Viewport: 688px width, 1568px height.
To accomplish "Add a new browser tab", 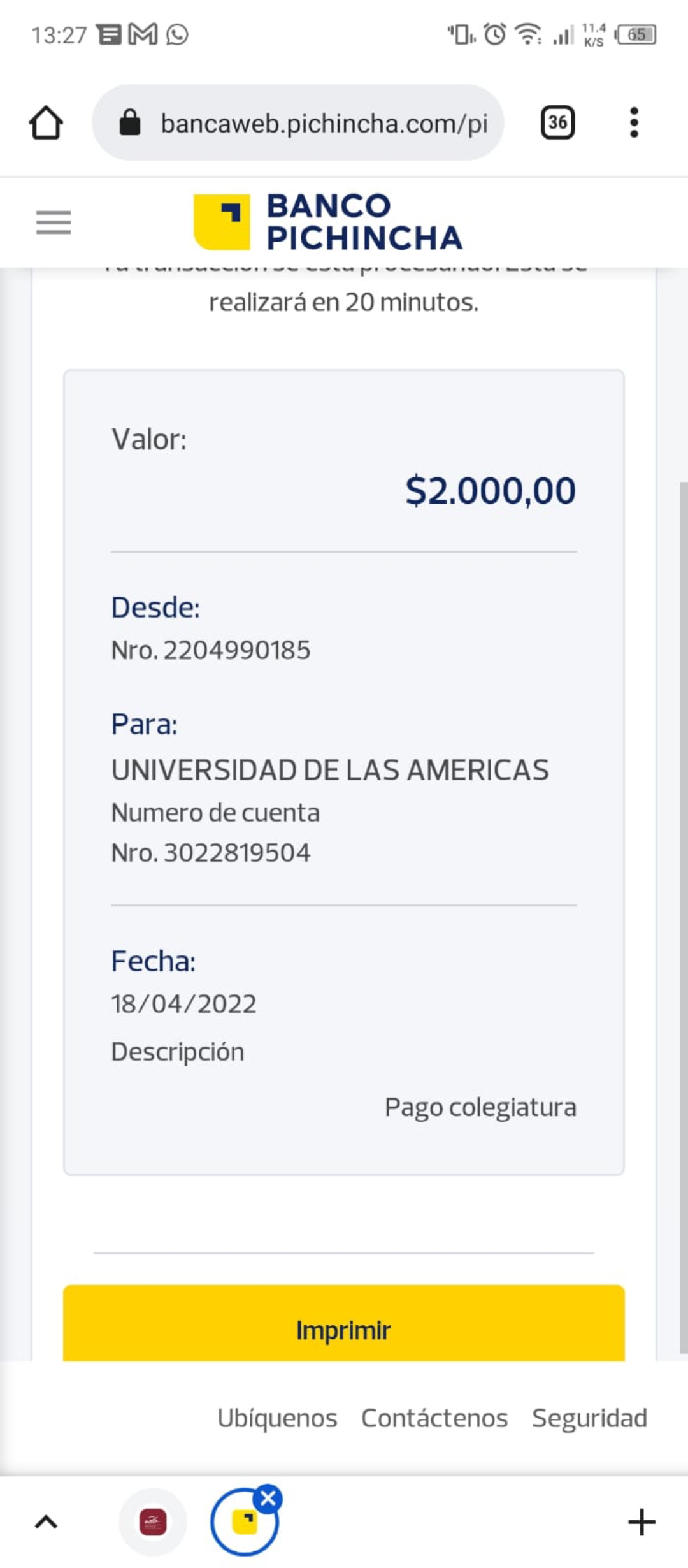I will [x=641, y=1523].
